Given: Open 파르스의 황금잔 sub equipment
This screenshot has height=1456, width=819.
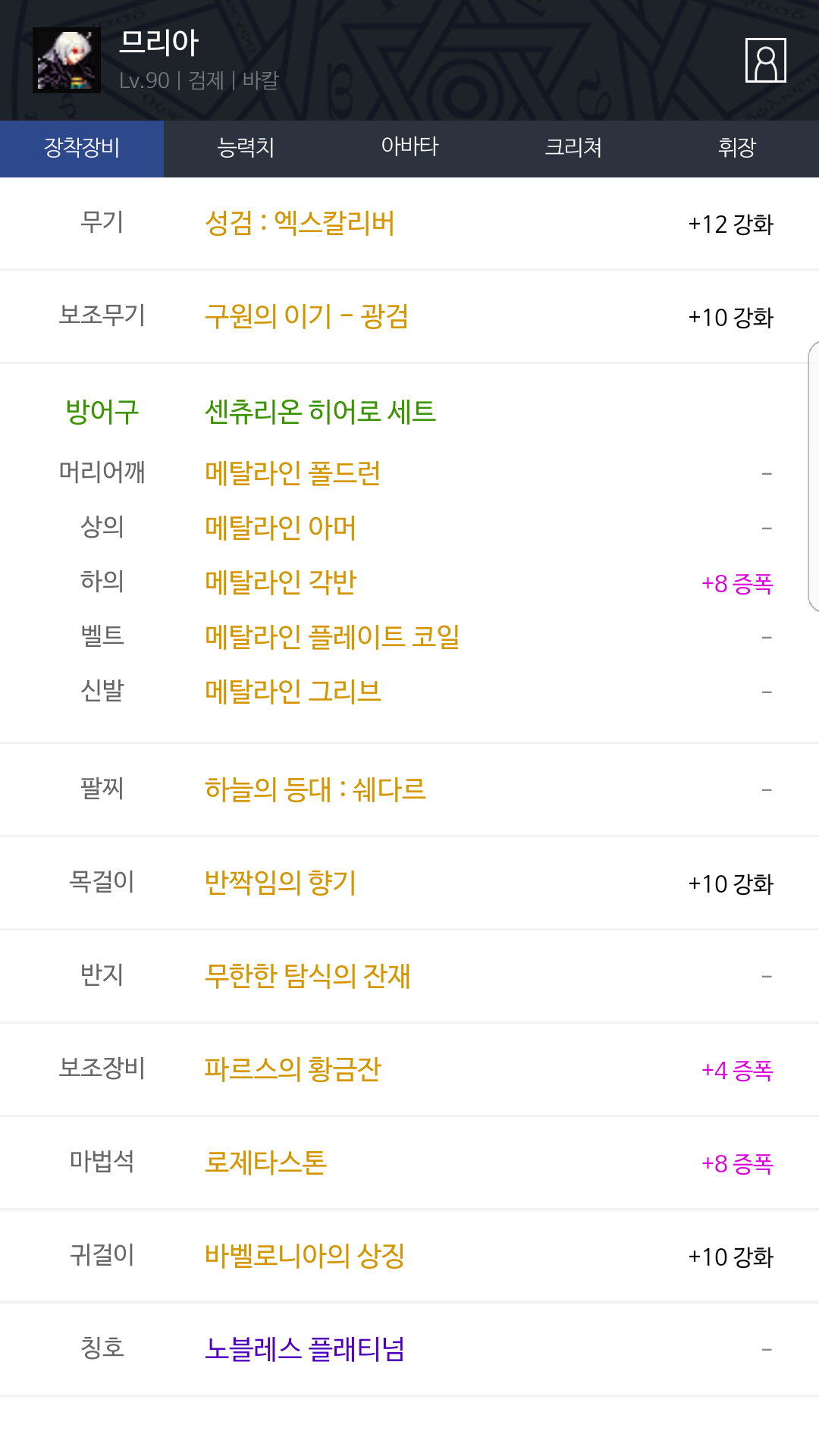Looking at the screenshot, I should tap(293, 1069).
